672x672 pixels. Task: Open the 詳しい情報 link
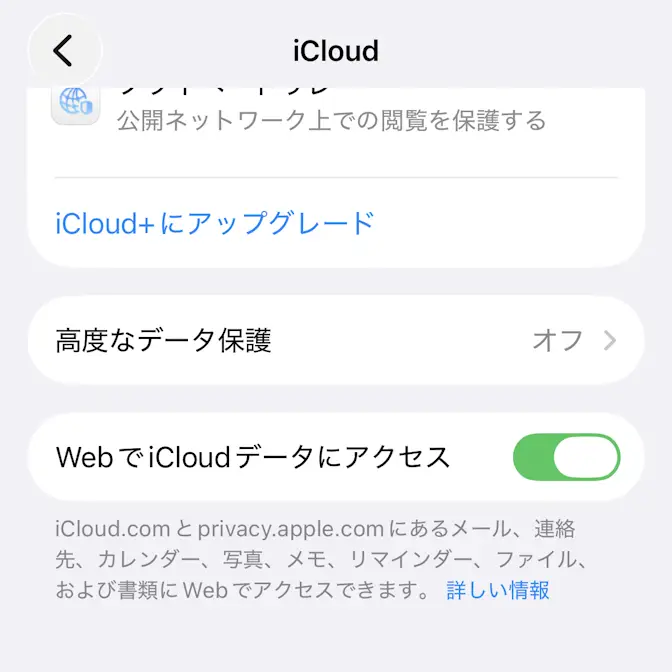(497, 590)
